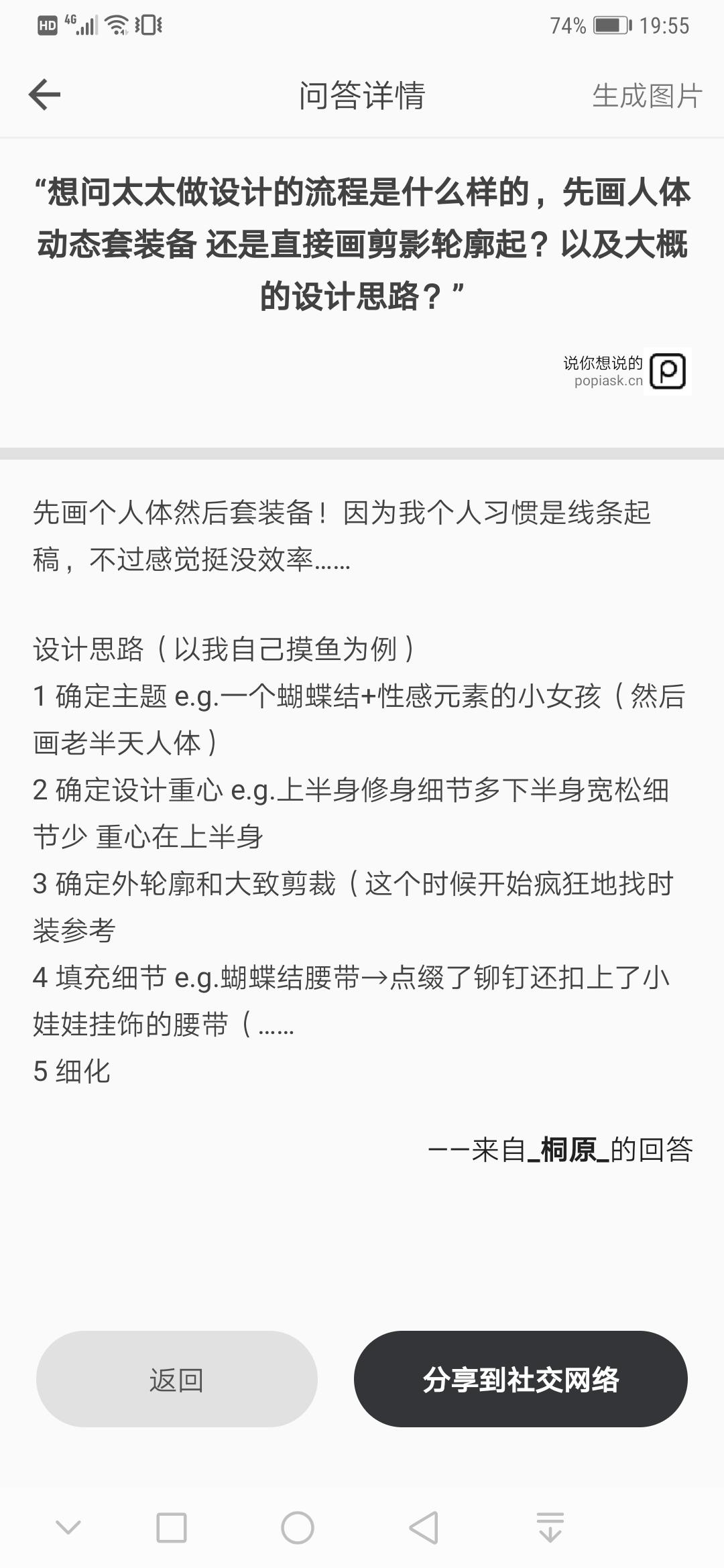The height and width of the screenshot is (1568, 724).
Task: Go back using the top-left arrow
Action: pos(45,94)
